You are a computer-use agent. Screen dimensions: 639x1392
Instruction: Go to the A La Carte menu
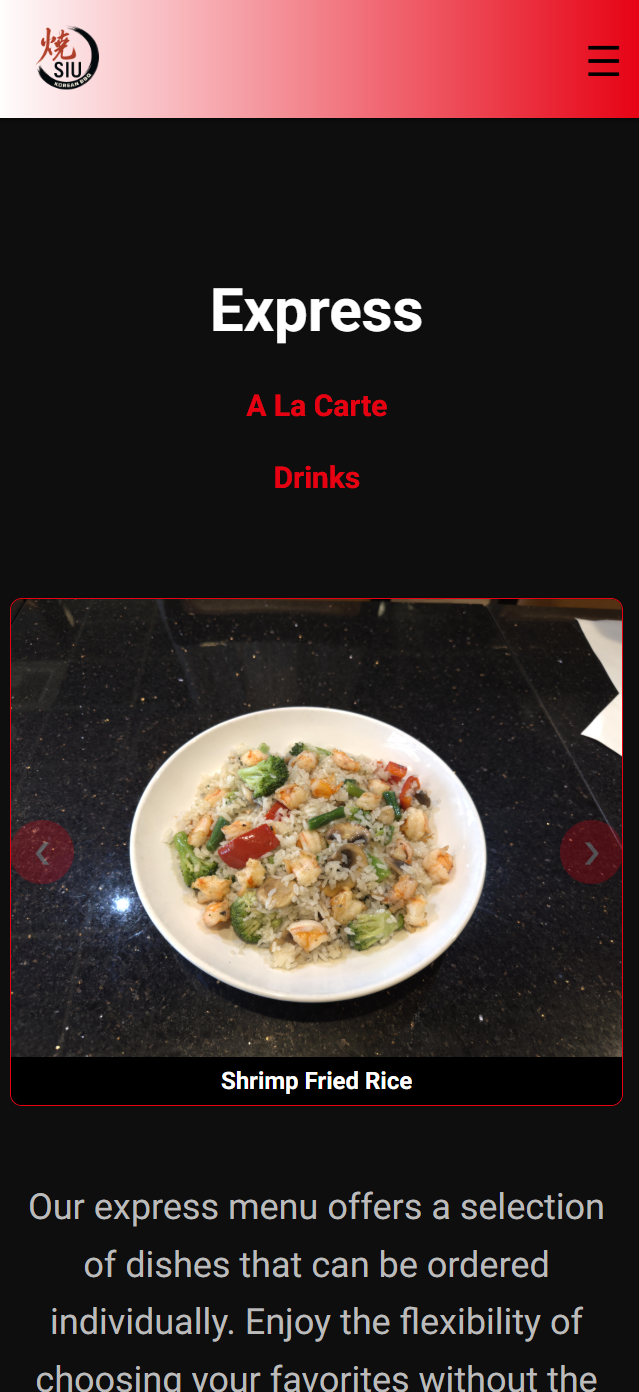(x=317, y=406)
